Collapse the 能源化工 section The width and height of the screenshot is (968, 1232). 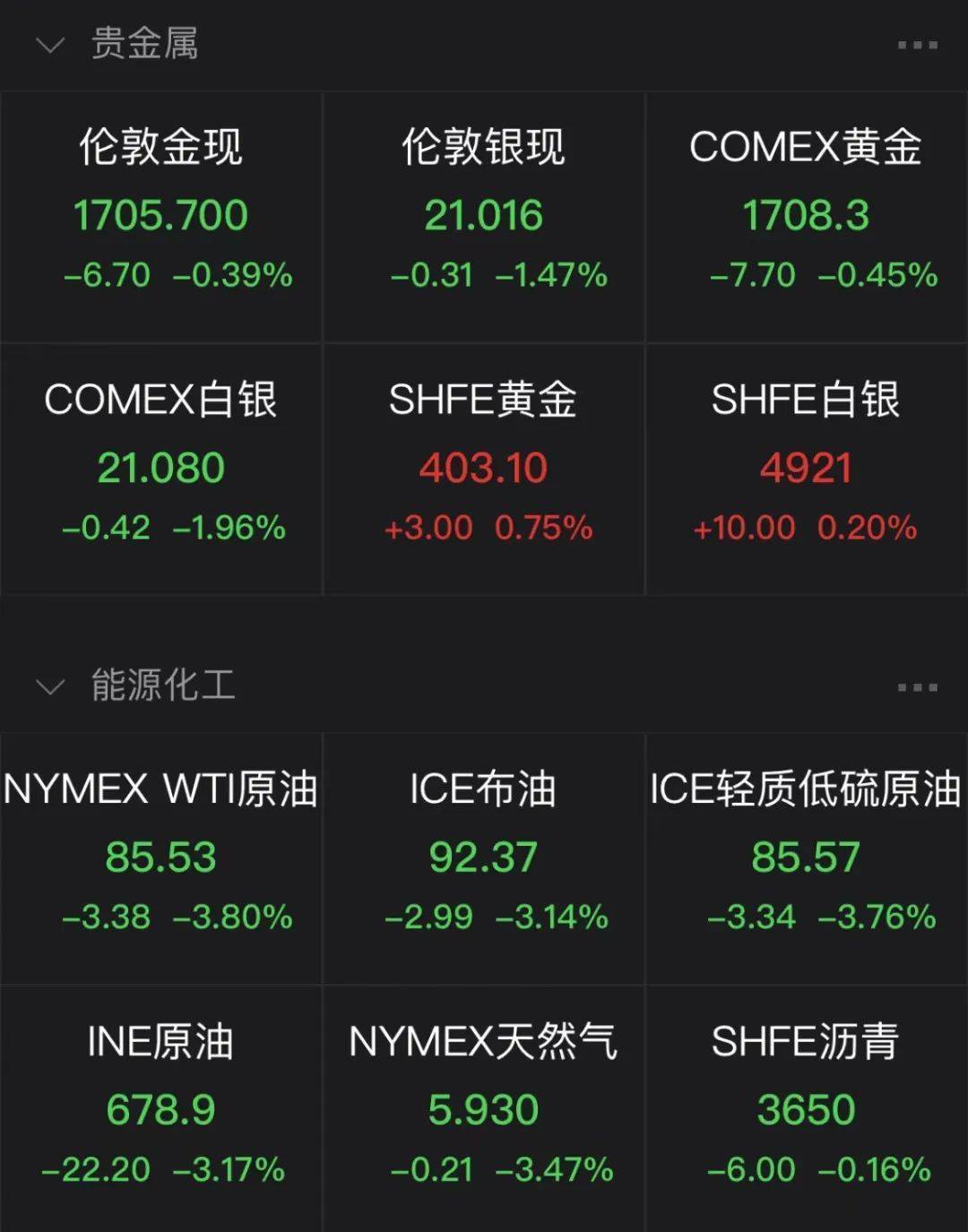click(x=49, y=684)
